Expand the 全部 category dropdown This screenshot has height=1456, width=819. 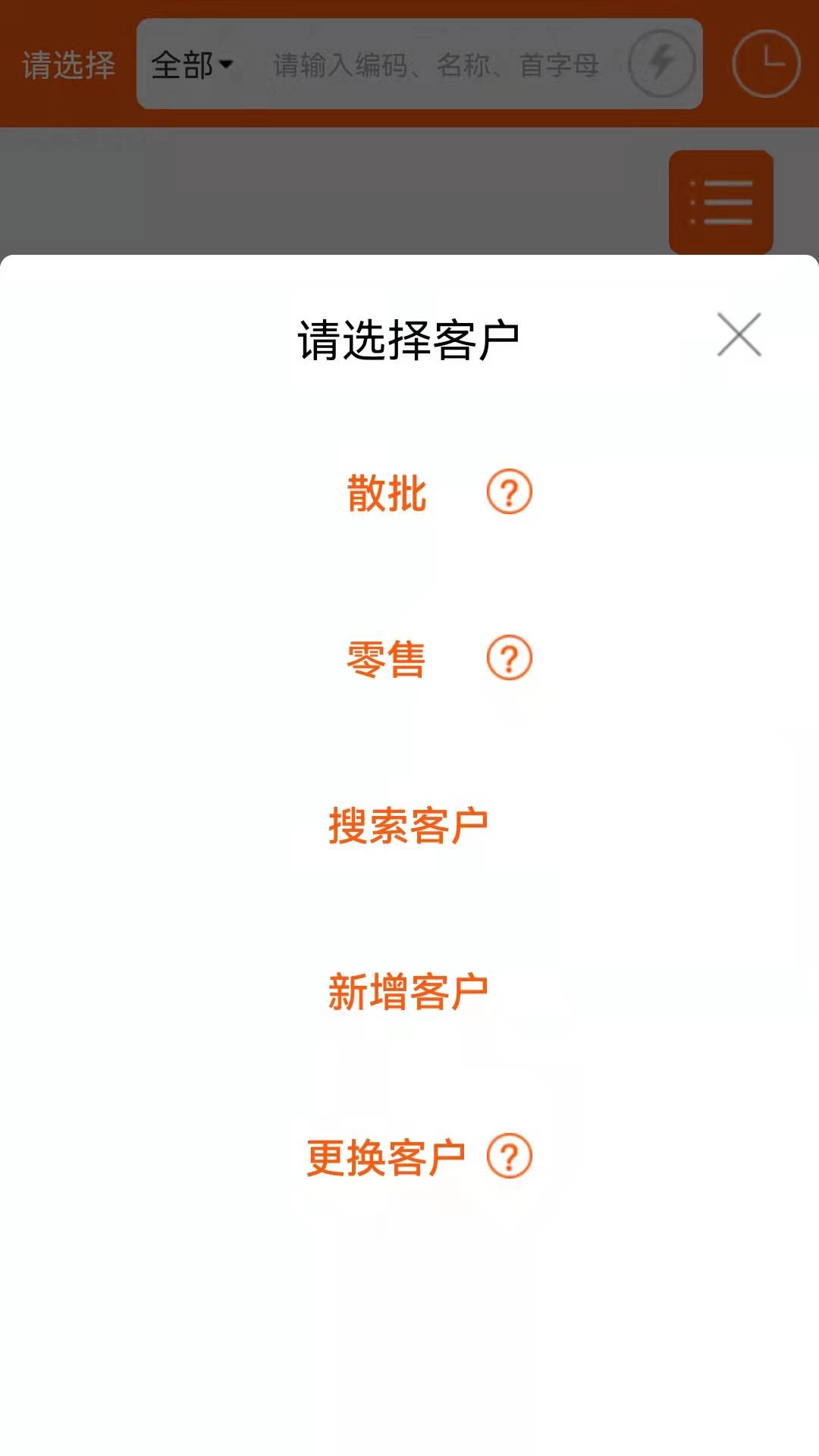pos(188,67)
